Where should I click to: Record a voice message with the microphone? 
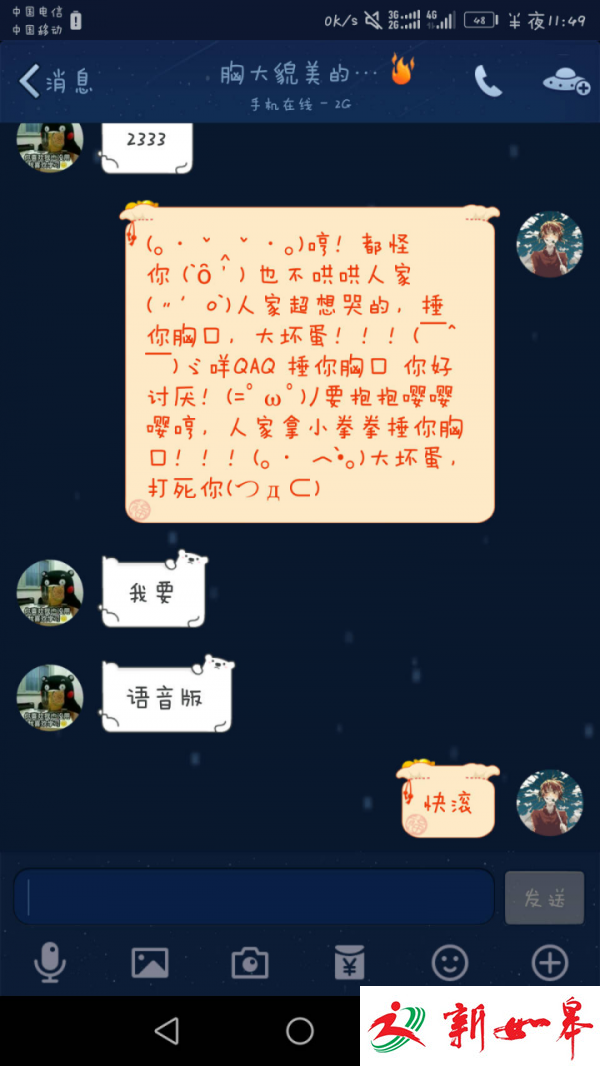49,963
